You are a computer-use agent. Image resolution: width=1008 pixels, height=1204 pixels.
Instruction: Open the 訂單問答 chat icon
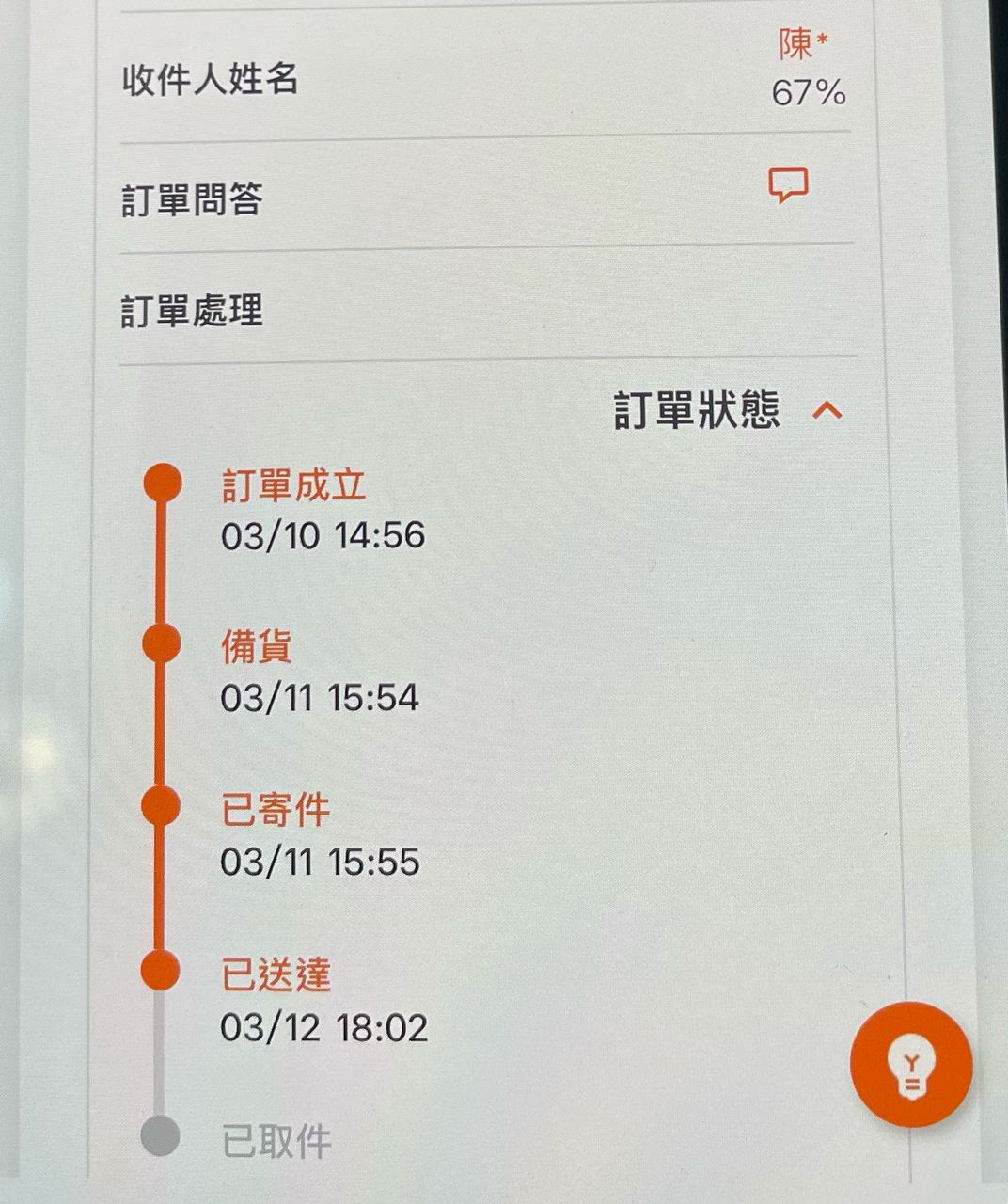[x=788, y=185]
